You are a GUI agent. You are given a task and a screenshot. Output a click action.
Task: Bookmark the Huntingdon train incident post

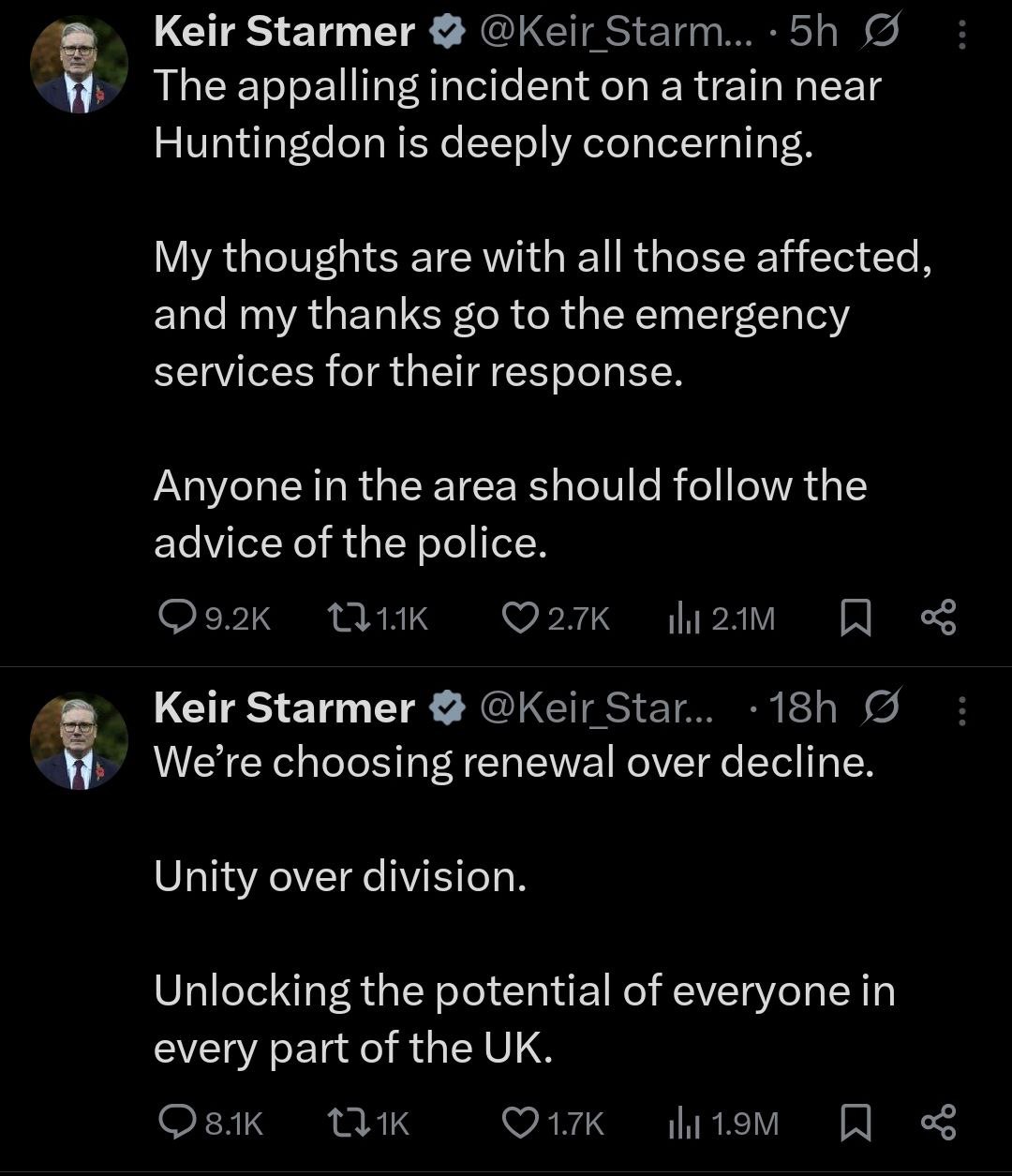click(854, 618)
